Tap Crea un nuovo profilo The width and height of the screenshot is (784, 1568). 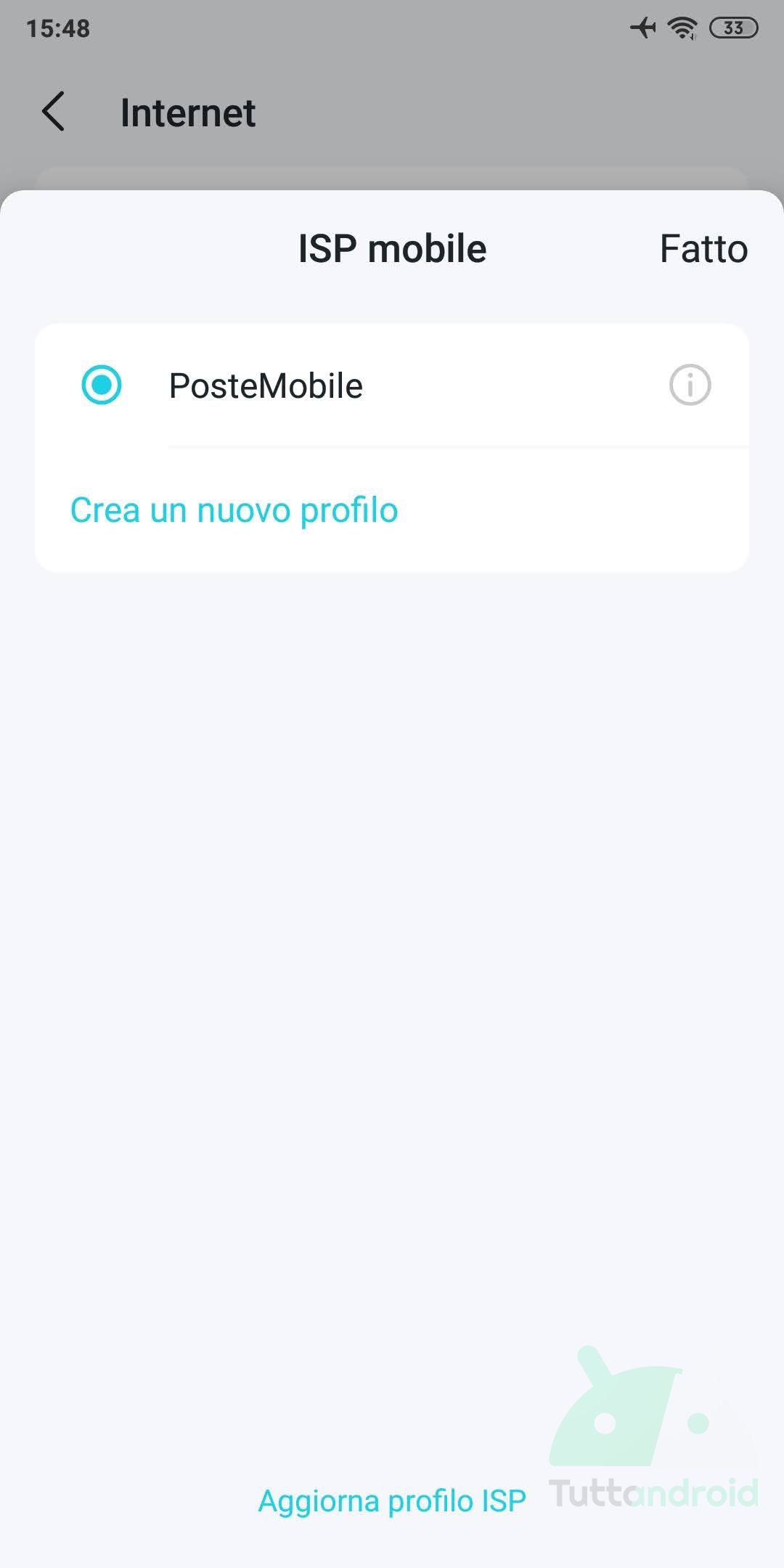pos(234,510)
